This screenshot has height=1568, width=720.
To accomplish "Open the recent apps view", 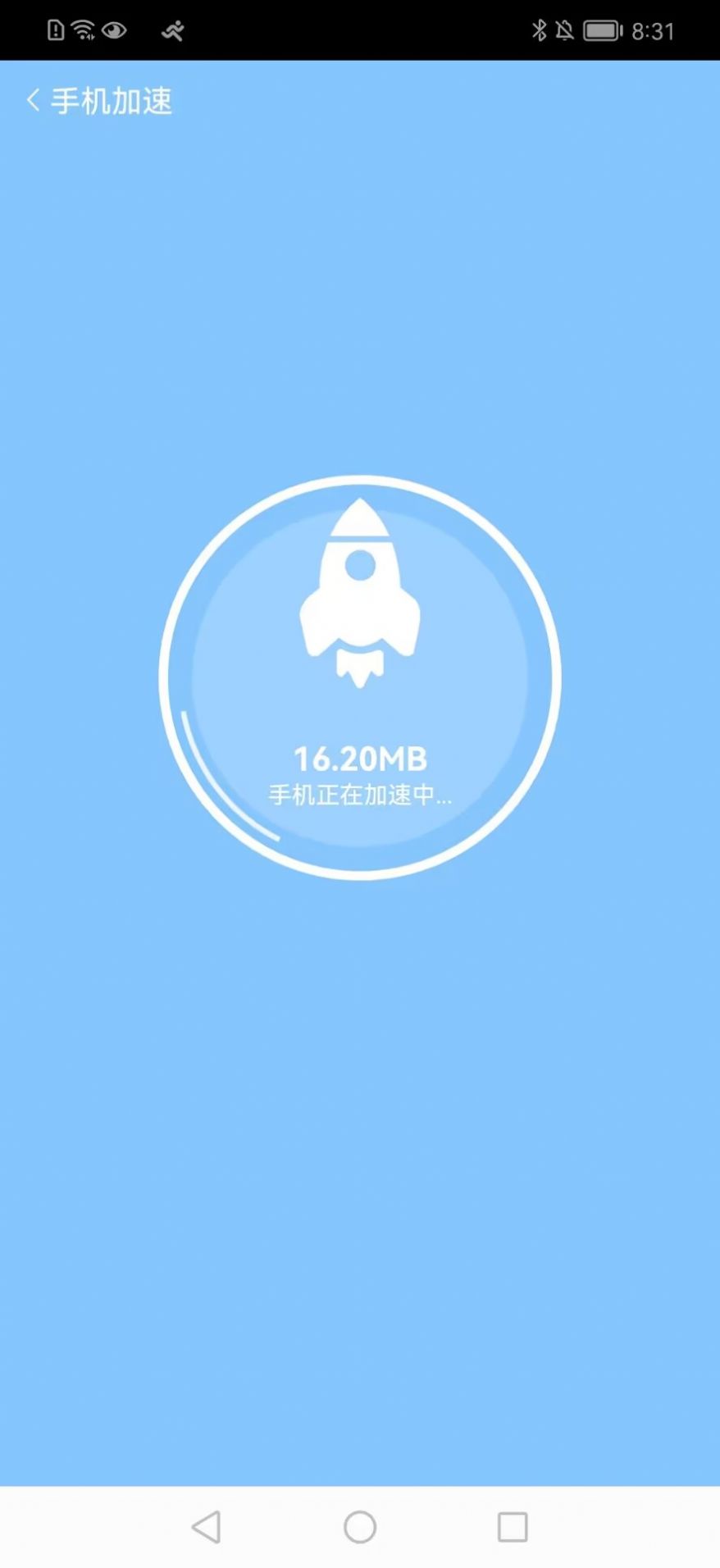I will point(513,1527).
